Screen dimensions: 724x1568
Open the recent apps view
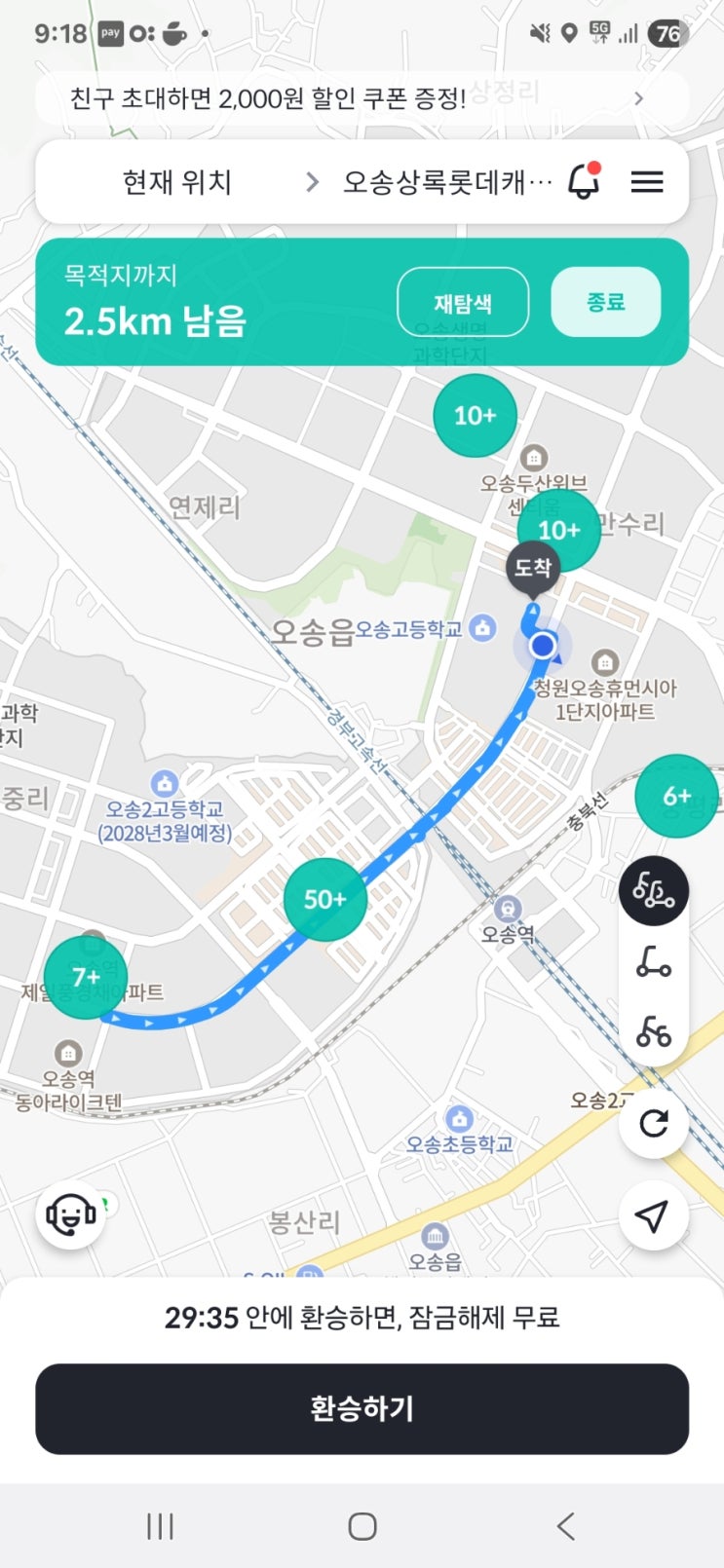tap(160, 1526)
